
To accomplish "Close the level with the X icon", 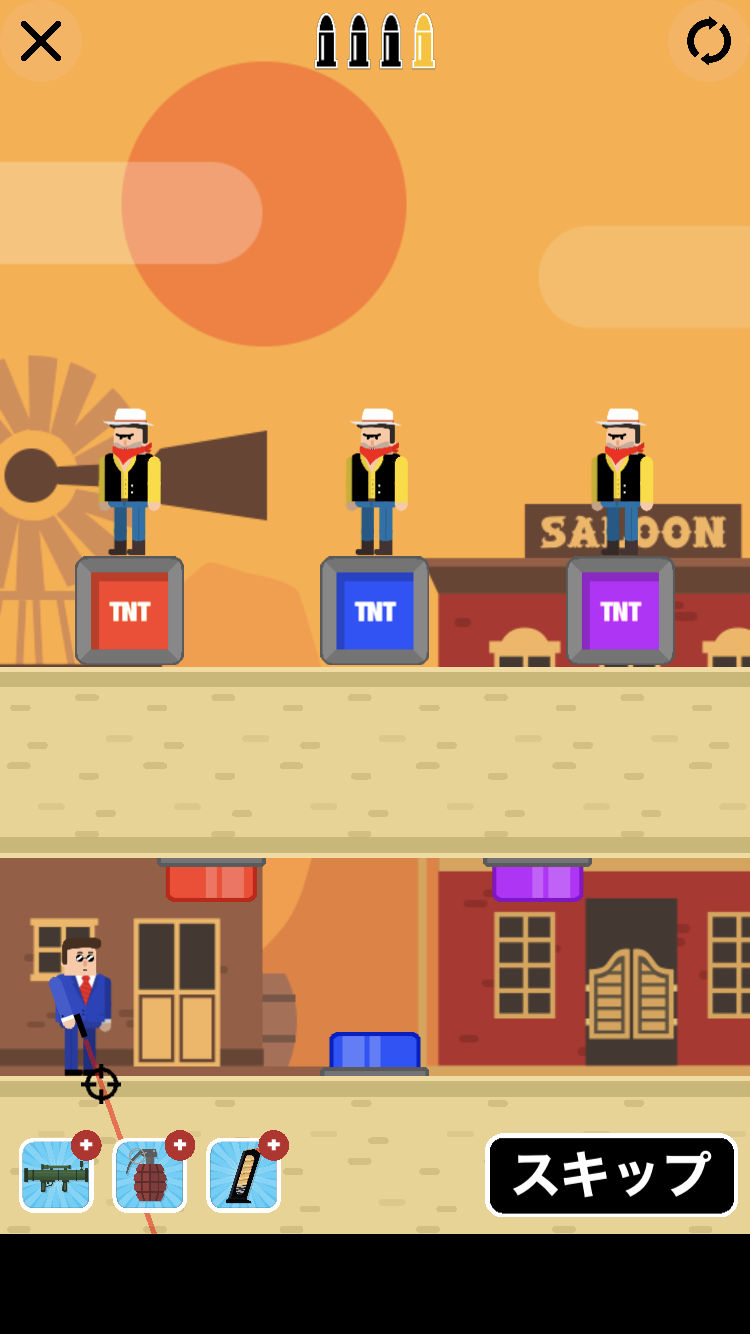I will (x=40, y=41).
